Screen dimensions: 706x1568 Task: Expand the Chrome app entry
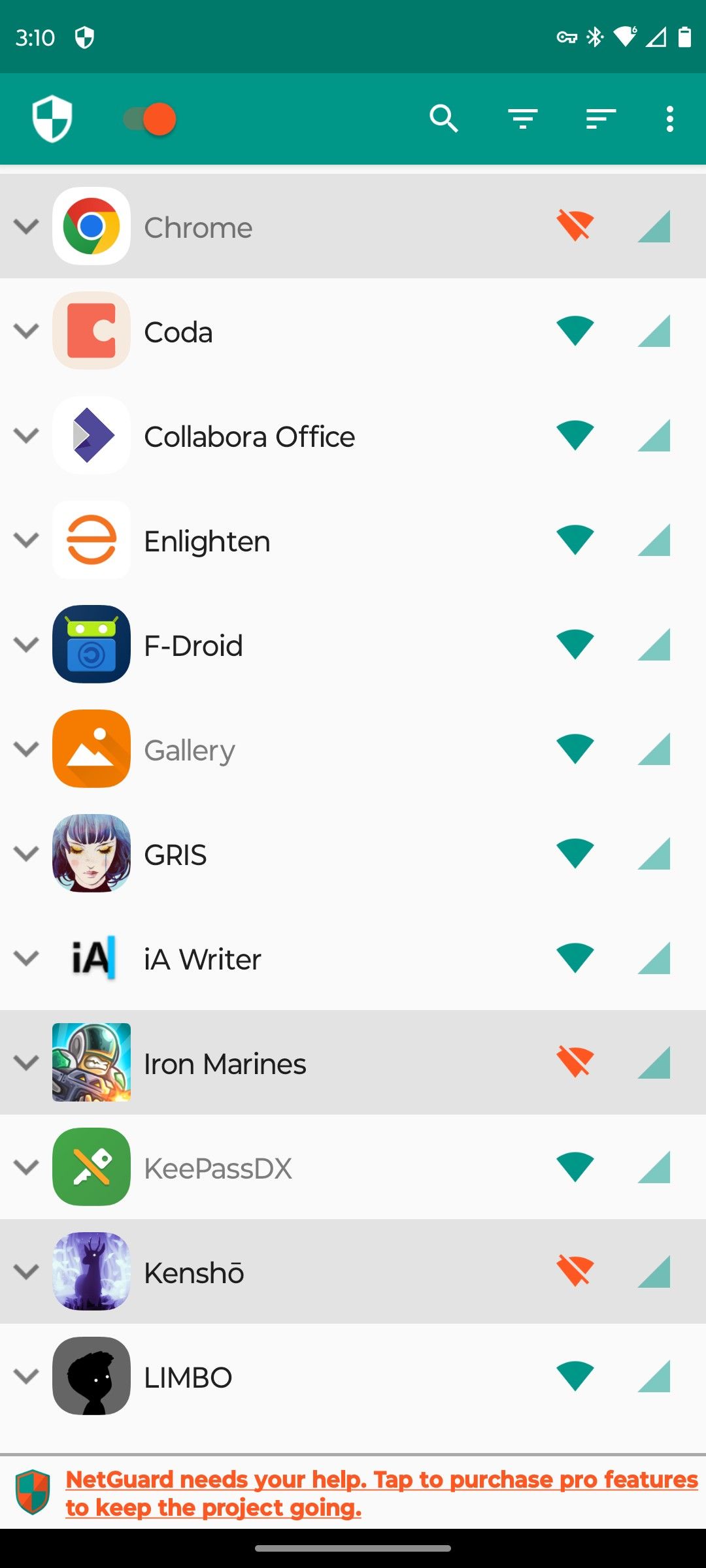pos(26,227)
